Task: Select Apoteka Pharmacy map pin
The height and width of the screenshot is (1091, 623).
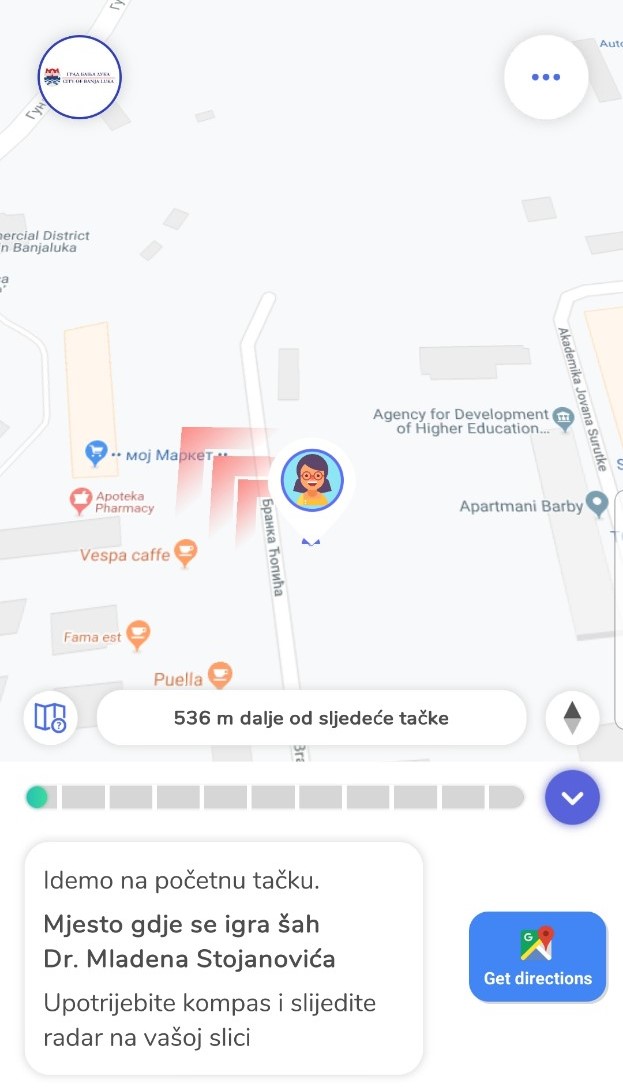Action: click(x=80, y=500)
